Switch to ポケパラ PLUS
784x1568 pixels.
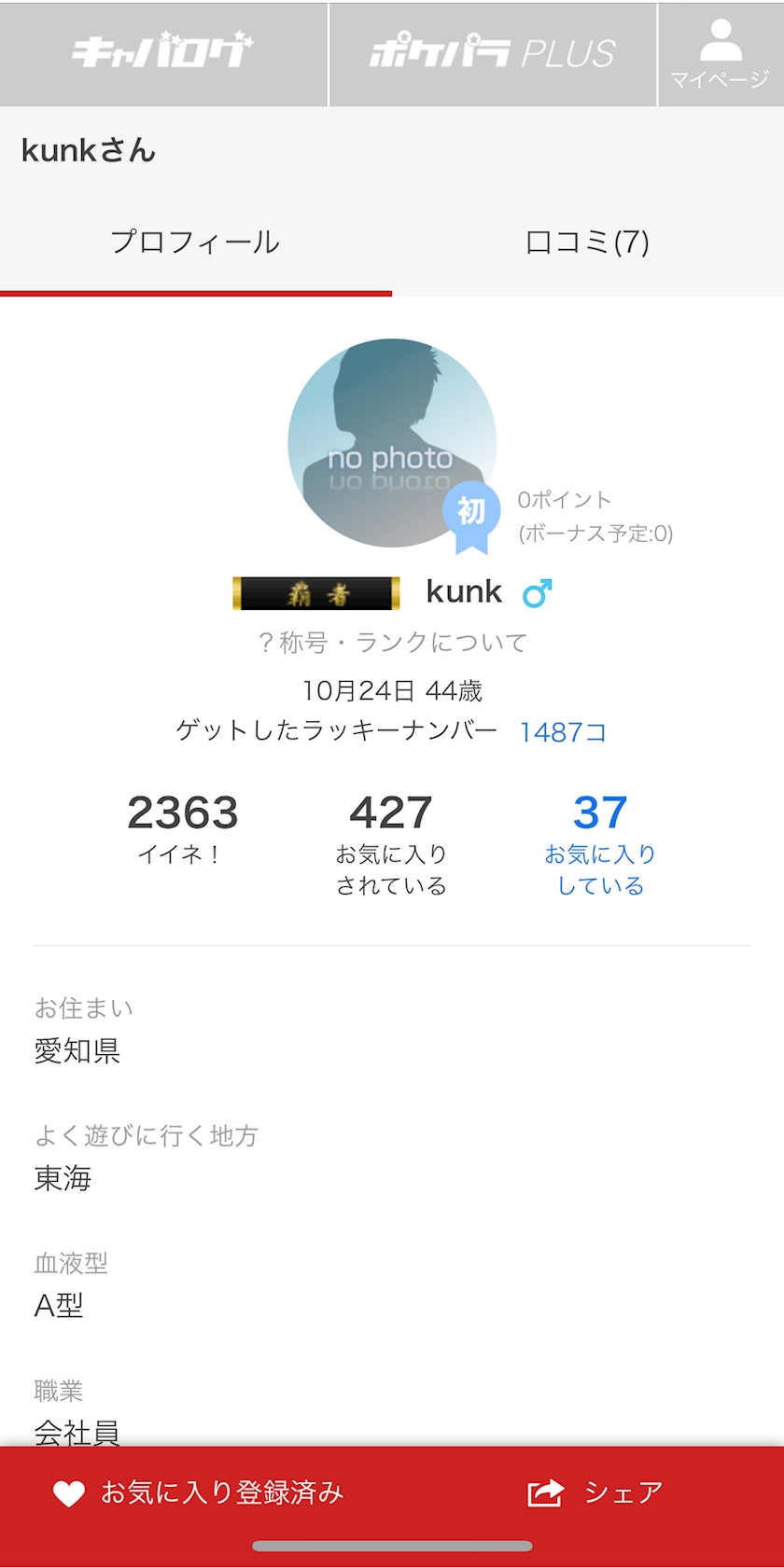tap(493, 53)
